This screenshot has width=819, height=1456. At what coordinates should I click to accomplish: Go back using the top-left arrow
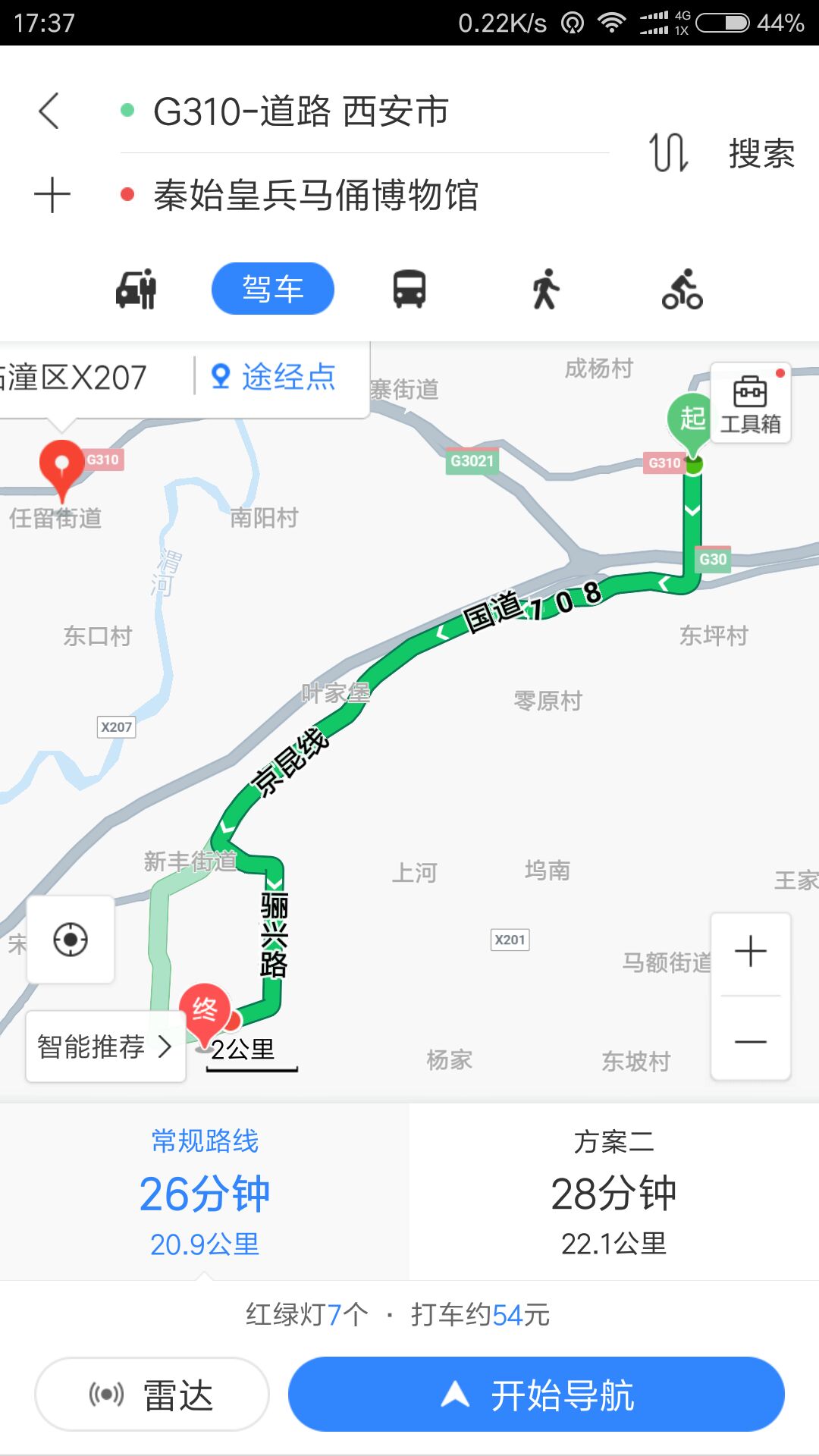[49, 111]
